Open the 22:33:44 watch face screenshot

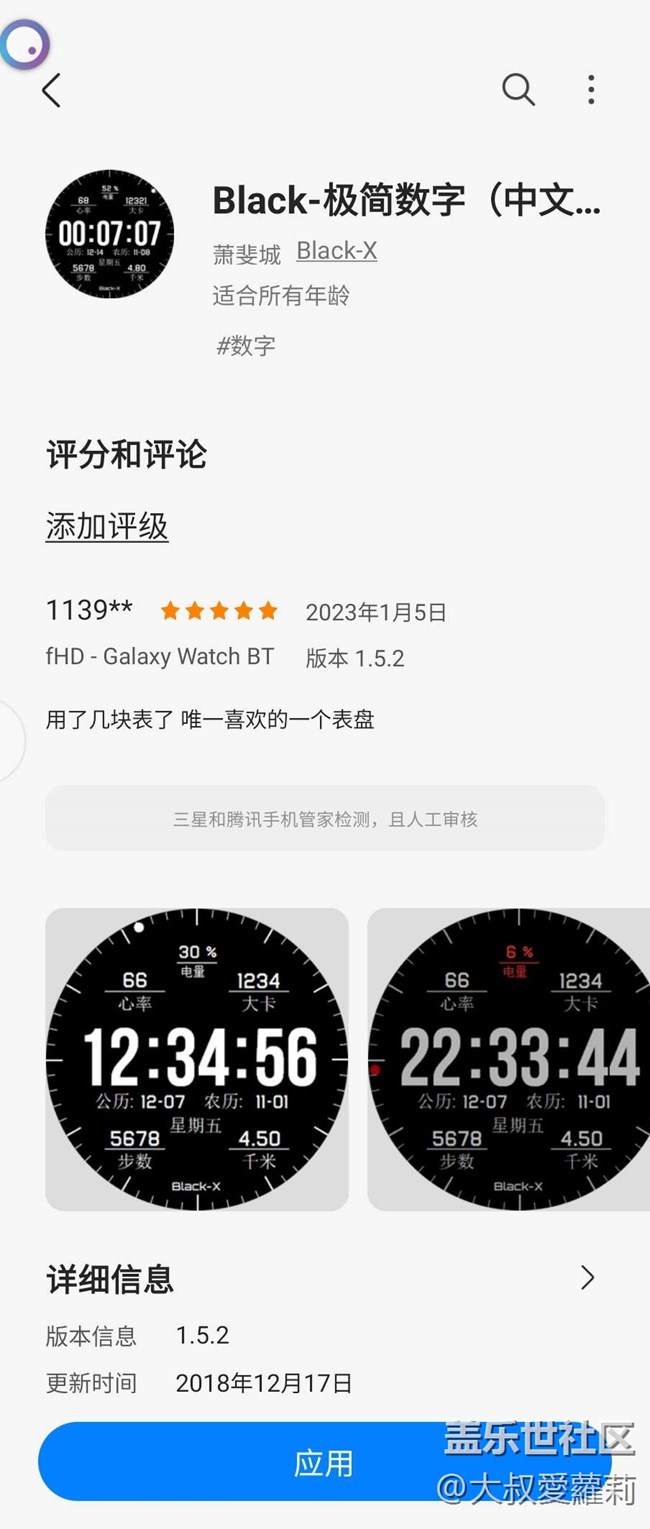pyautogui.click(x=508, y=1059)
